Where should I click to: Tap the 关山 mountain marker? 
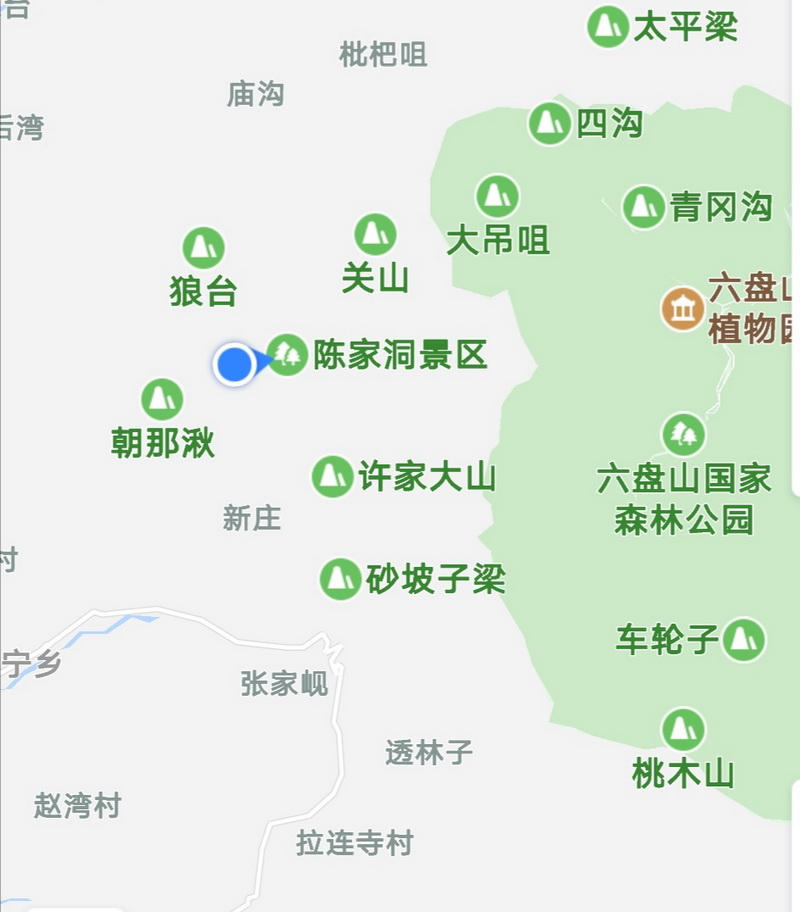[x=375, y=235]
